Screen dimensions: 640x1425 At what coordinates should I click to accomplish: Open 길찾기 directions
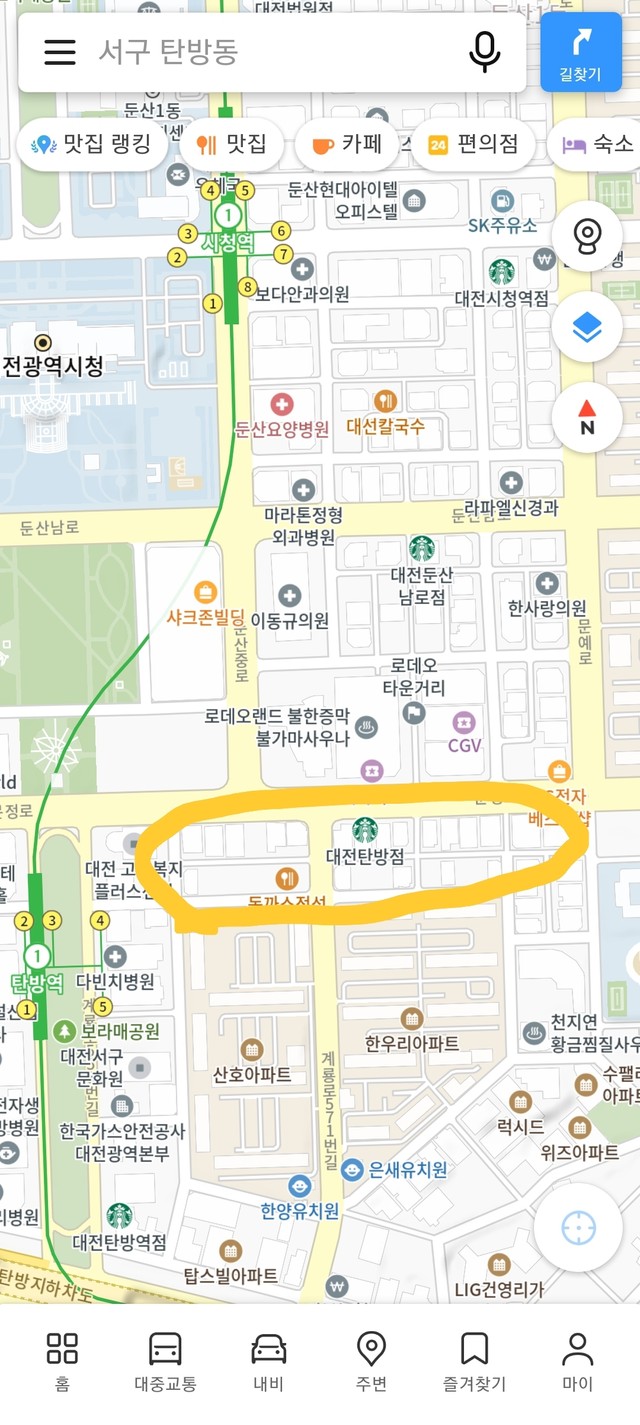coord(580,52)
